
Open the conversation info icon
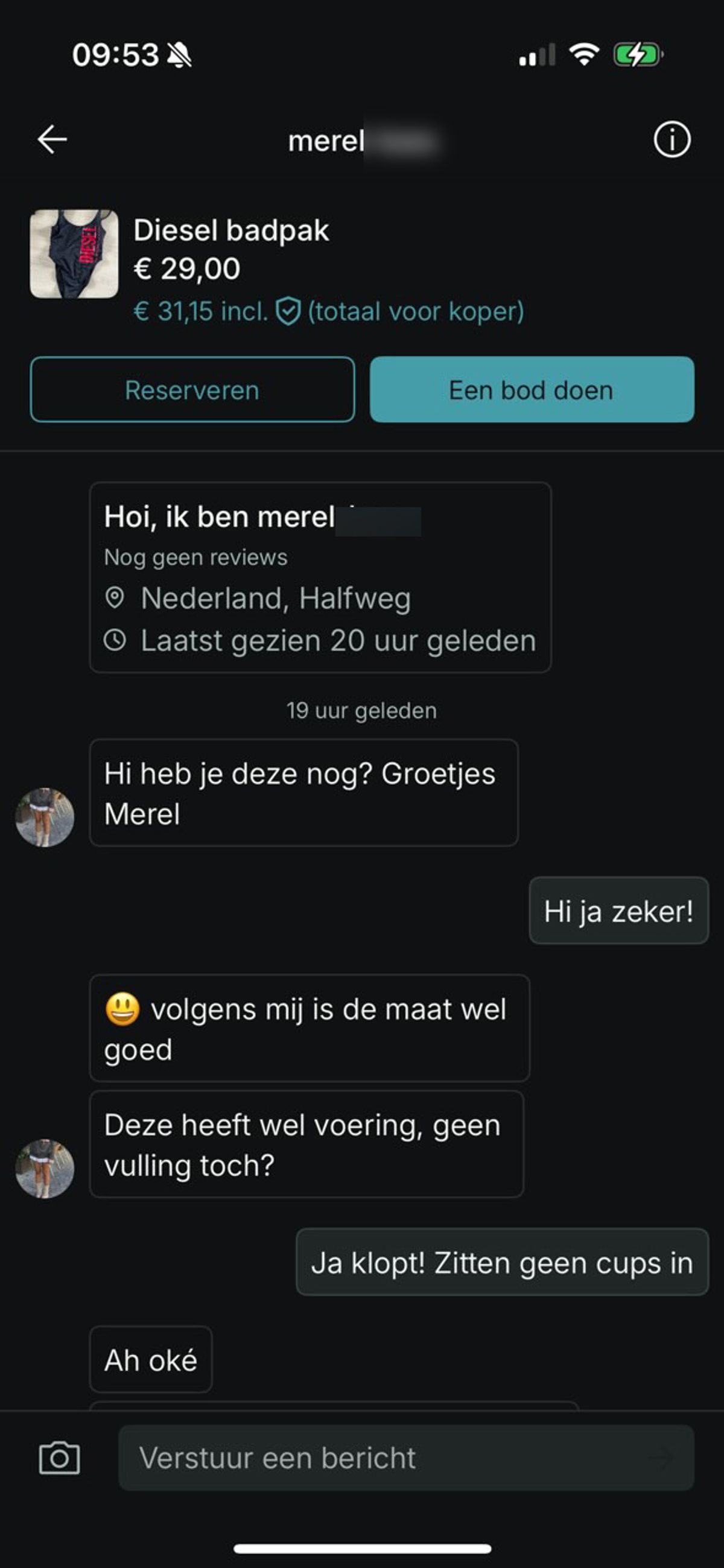tap(672, 139)
